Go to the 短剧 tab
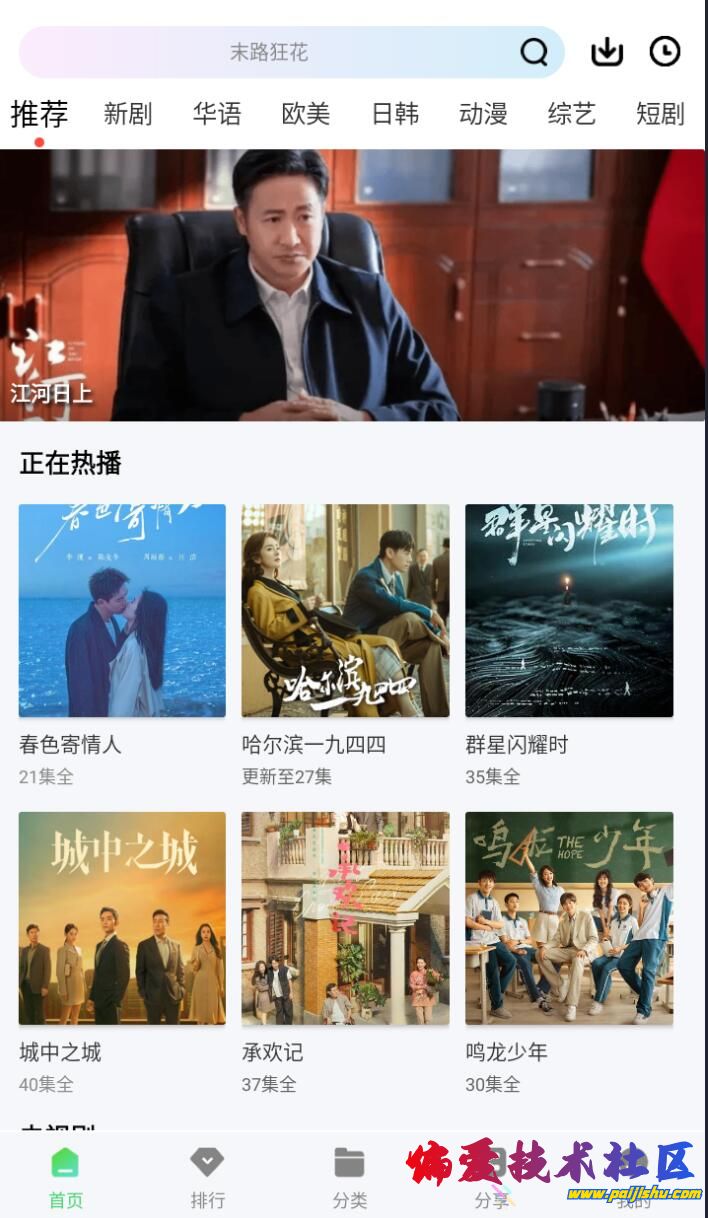This screenshot has height=1218, width=708. [x=660, y=114]
